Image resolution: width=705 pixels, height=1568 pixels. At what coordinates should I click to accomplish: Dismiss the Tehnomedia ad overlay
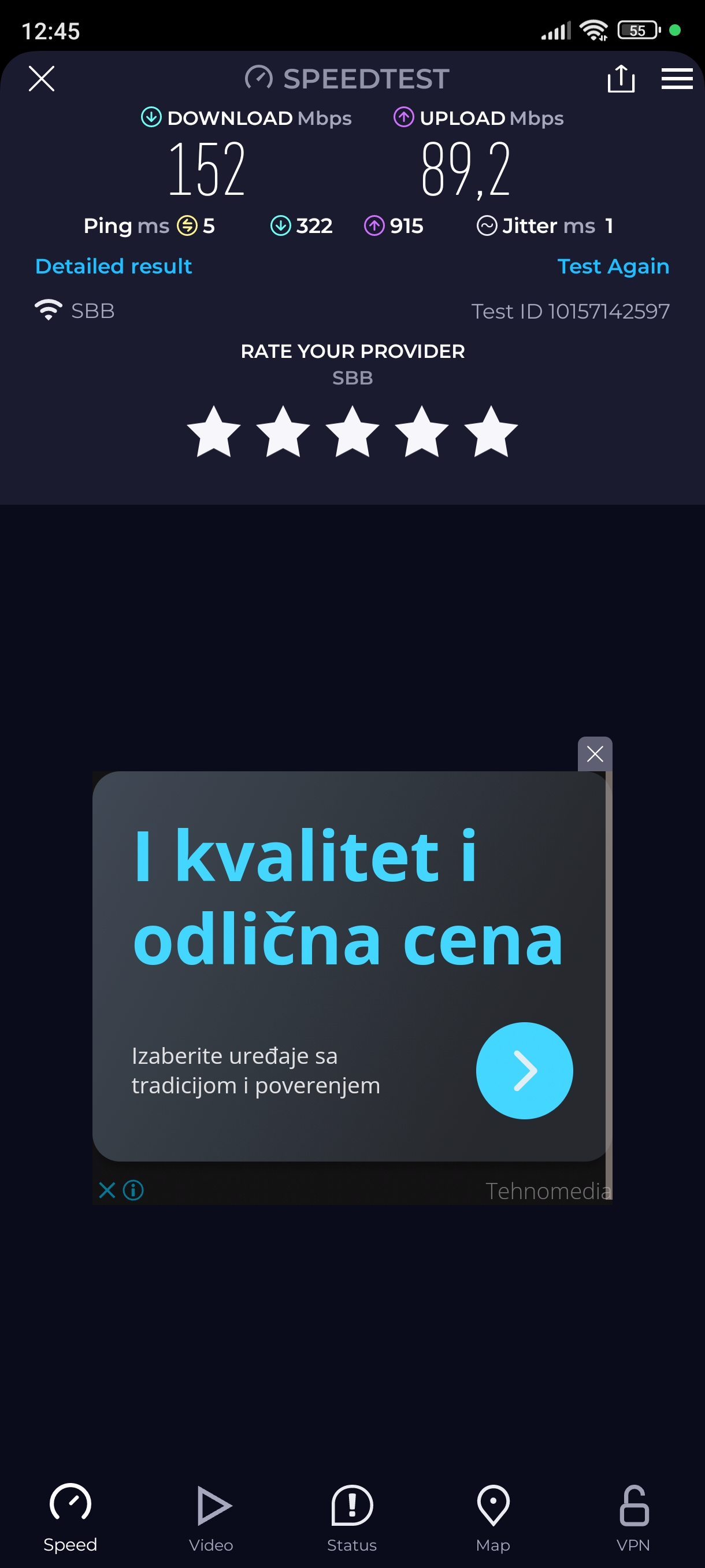(594, 753)
